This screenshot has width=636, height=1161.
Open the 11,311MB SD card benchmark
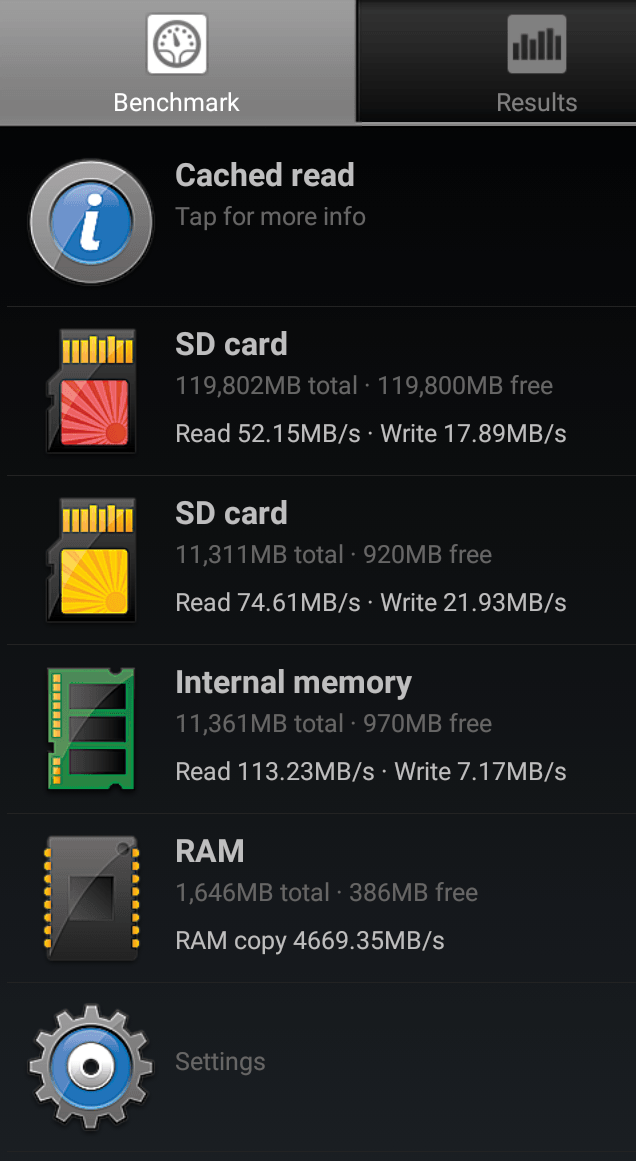pos(318,560)
